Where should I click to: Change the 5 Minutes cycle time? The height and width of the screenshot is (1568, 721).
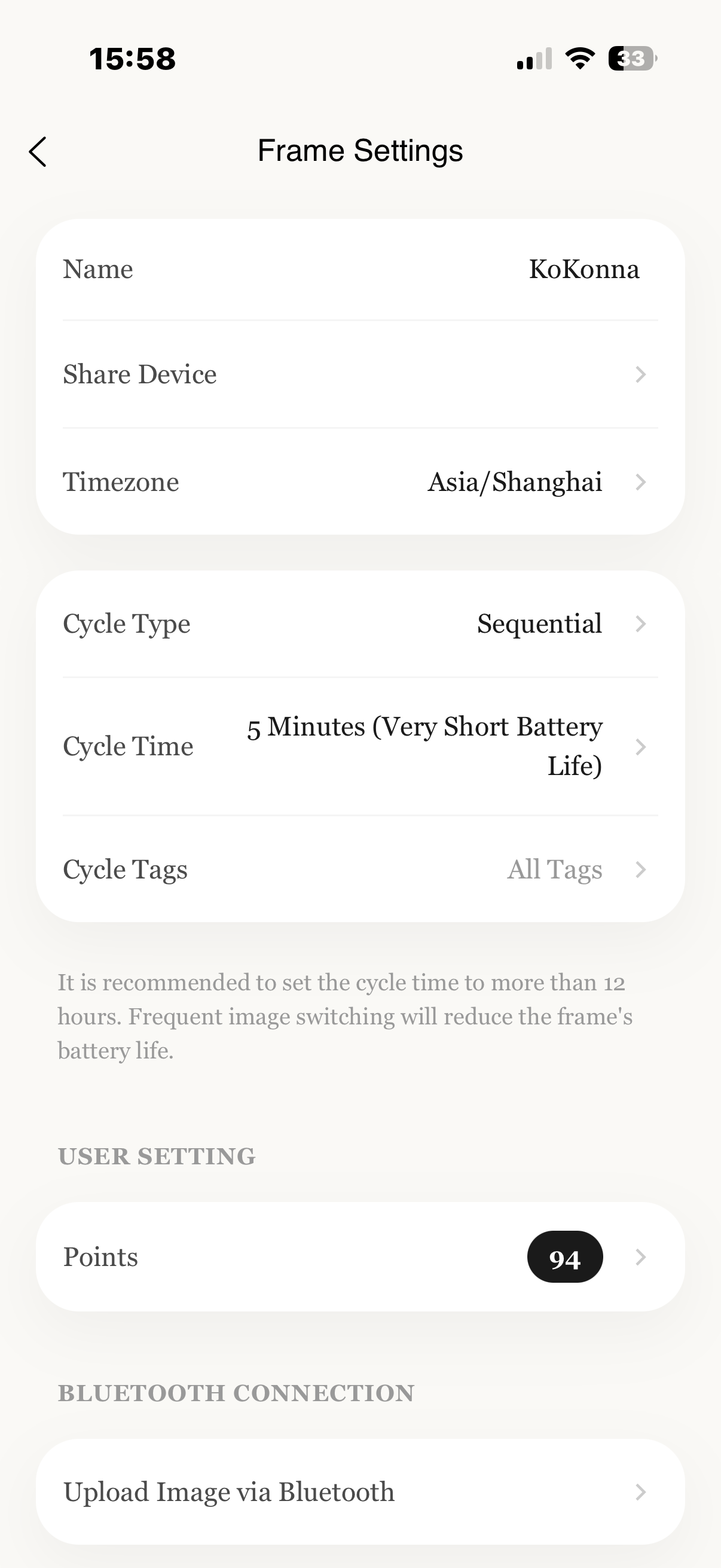360,746
